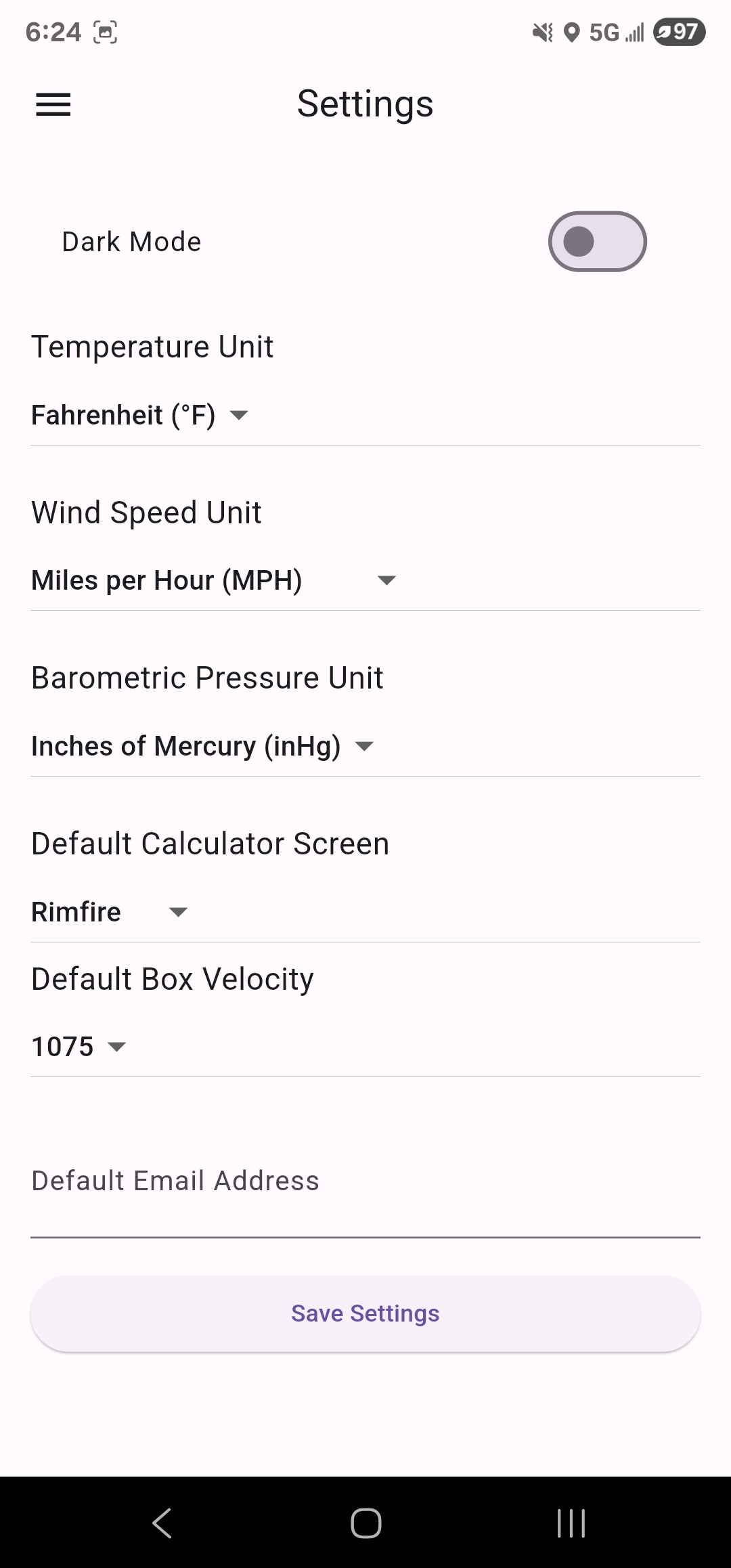Image resolution: width=731 pixels, height=1568 pixels.
Task: Open the hamburger navigation menu
Action: click(x=53, y=105)
